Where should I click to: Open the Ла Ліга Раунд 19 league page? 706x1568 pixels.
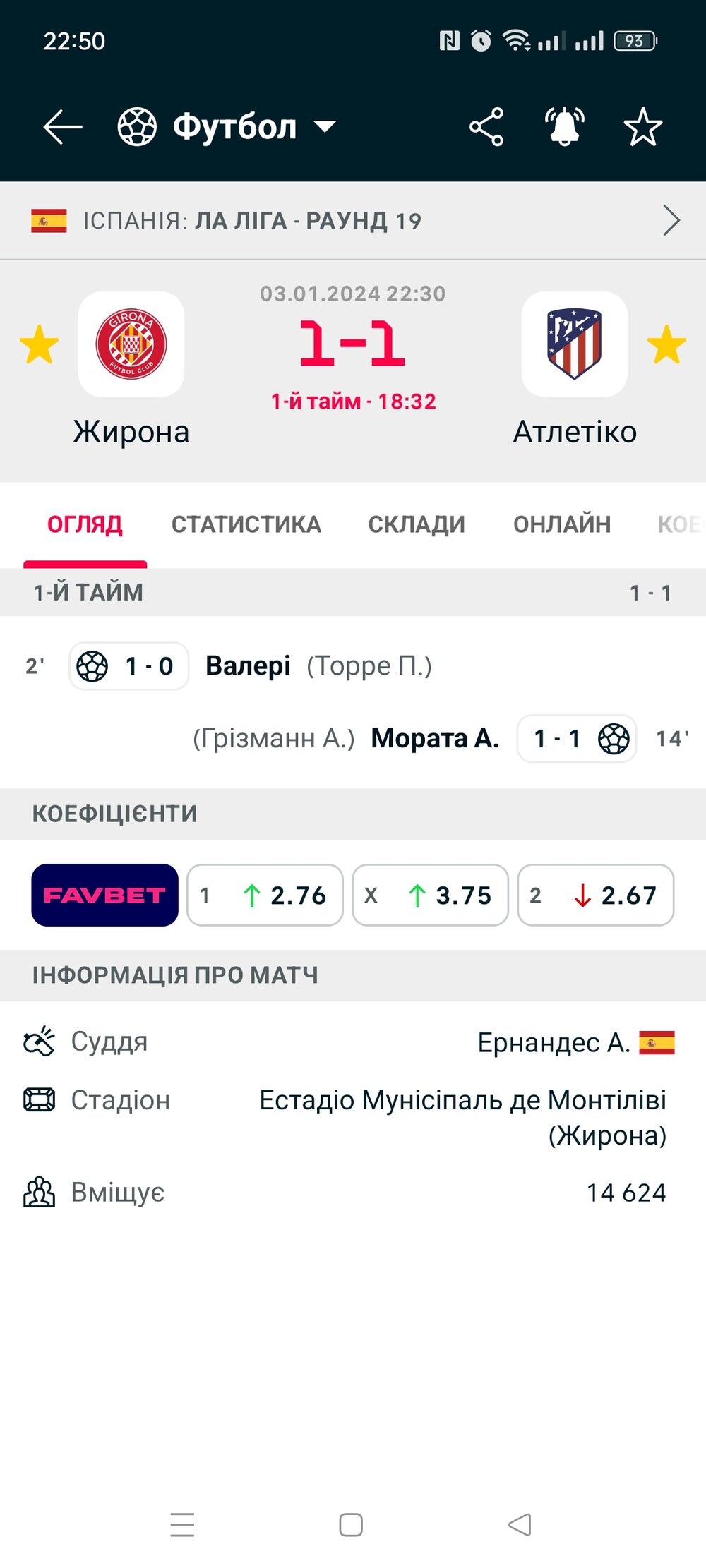[x=353, y=220]
